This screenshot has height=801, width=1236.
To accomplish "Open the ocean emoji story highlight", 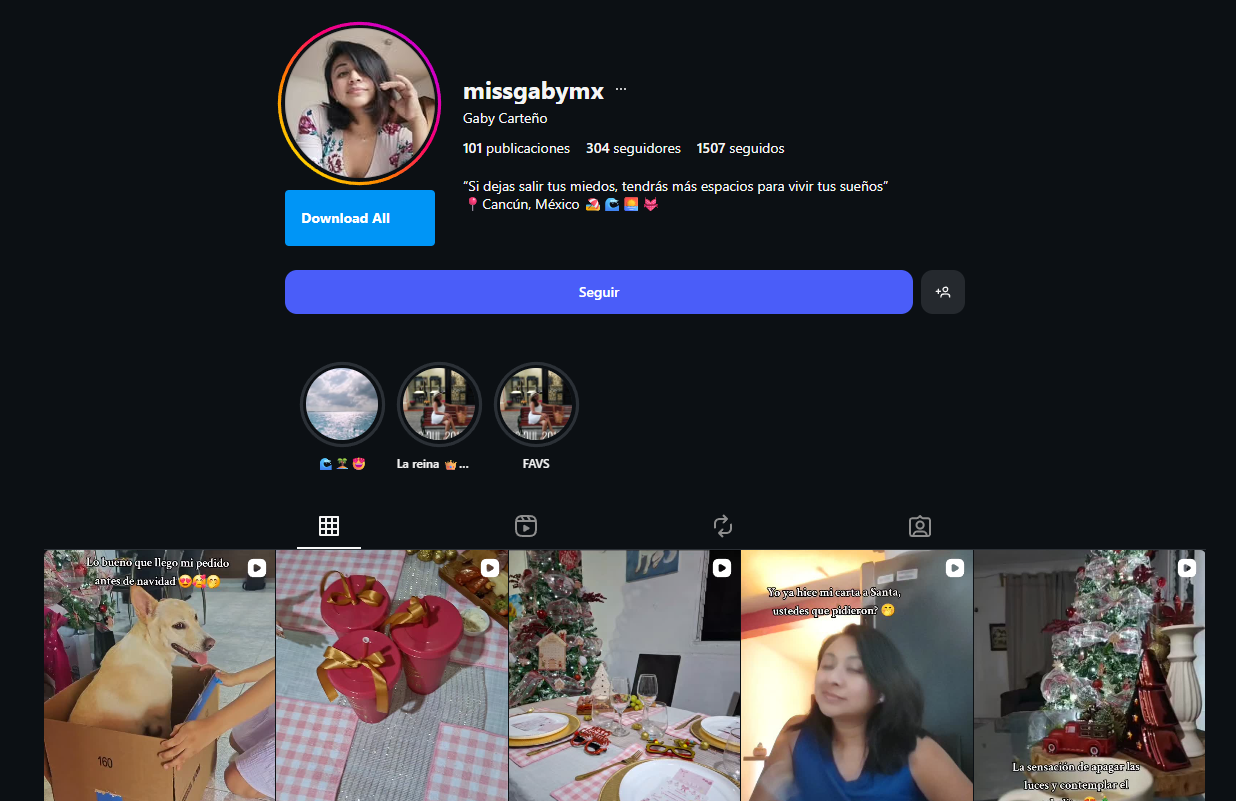I will click(x=341, y=404).
